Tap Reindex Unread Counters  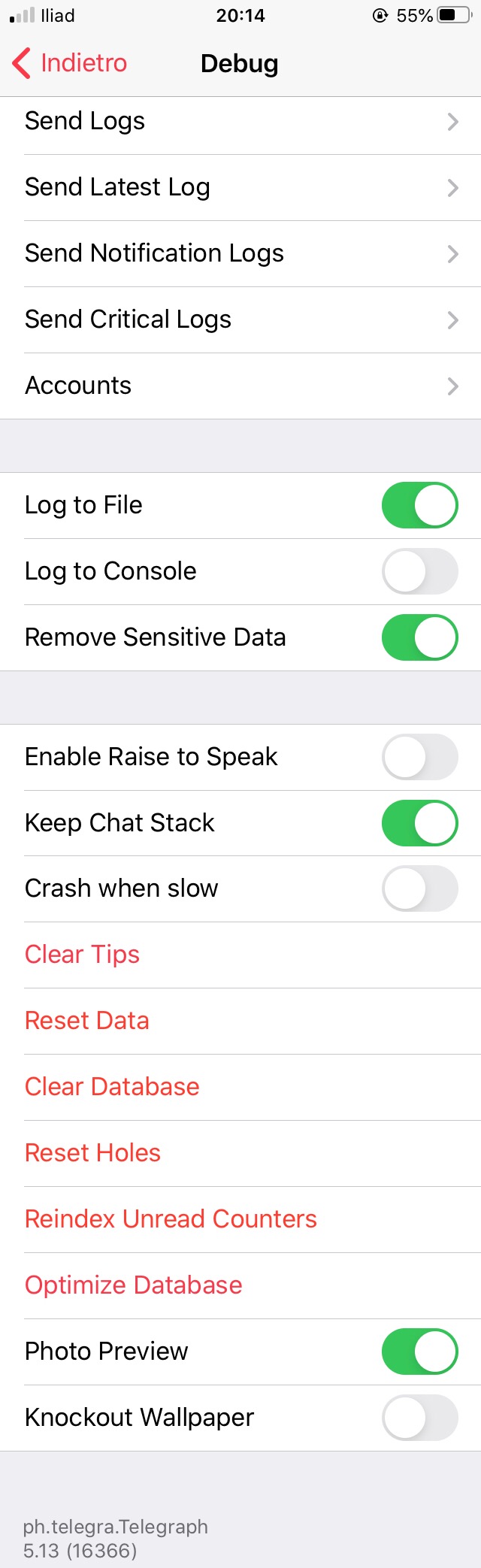click(171, 1220)
